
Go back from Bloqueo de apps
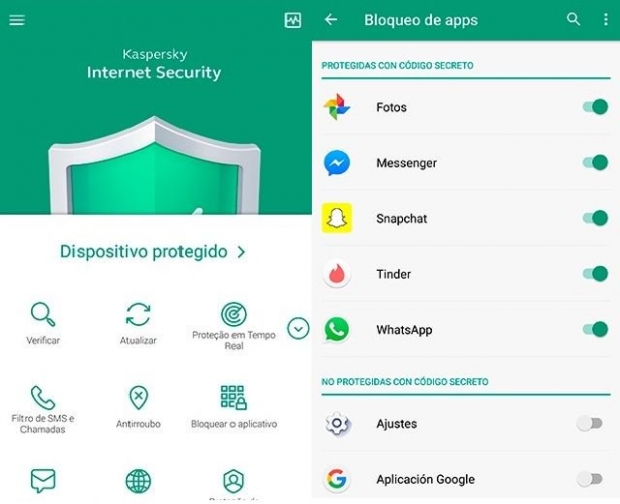[331, 20]
